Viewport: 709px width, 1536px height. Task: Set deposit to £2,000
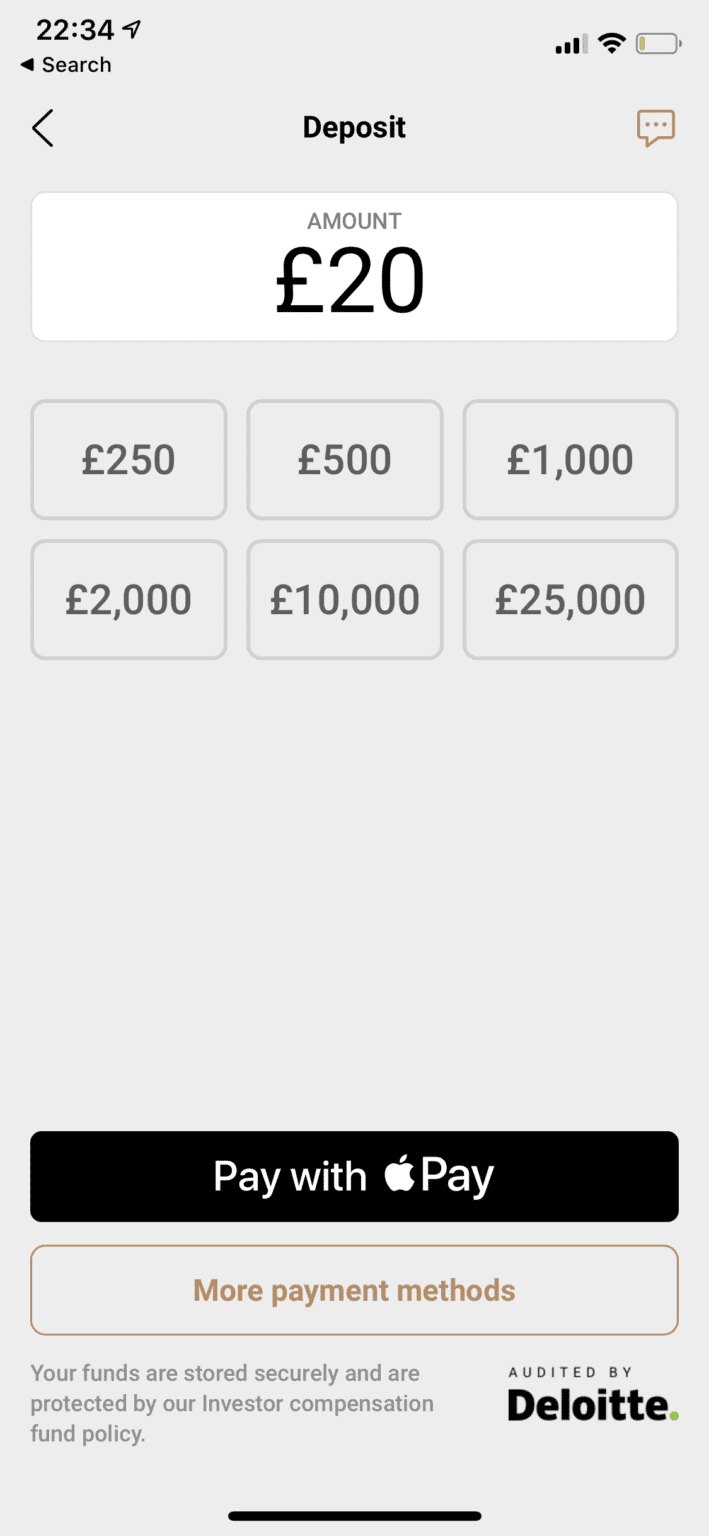point(129,600)
